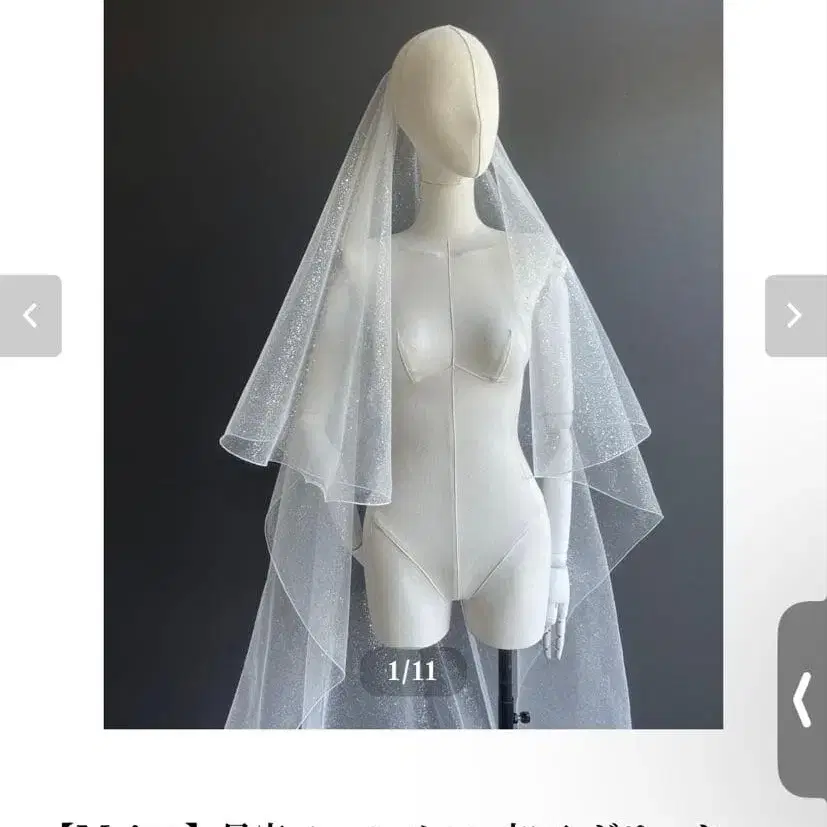
Task: Show the next product photo
Action: [x=795, y=316]
